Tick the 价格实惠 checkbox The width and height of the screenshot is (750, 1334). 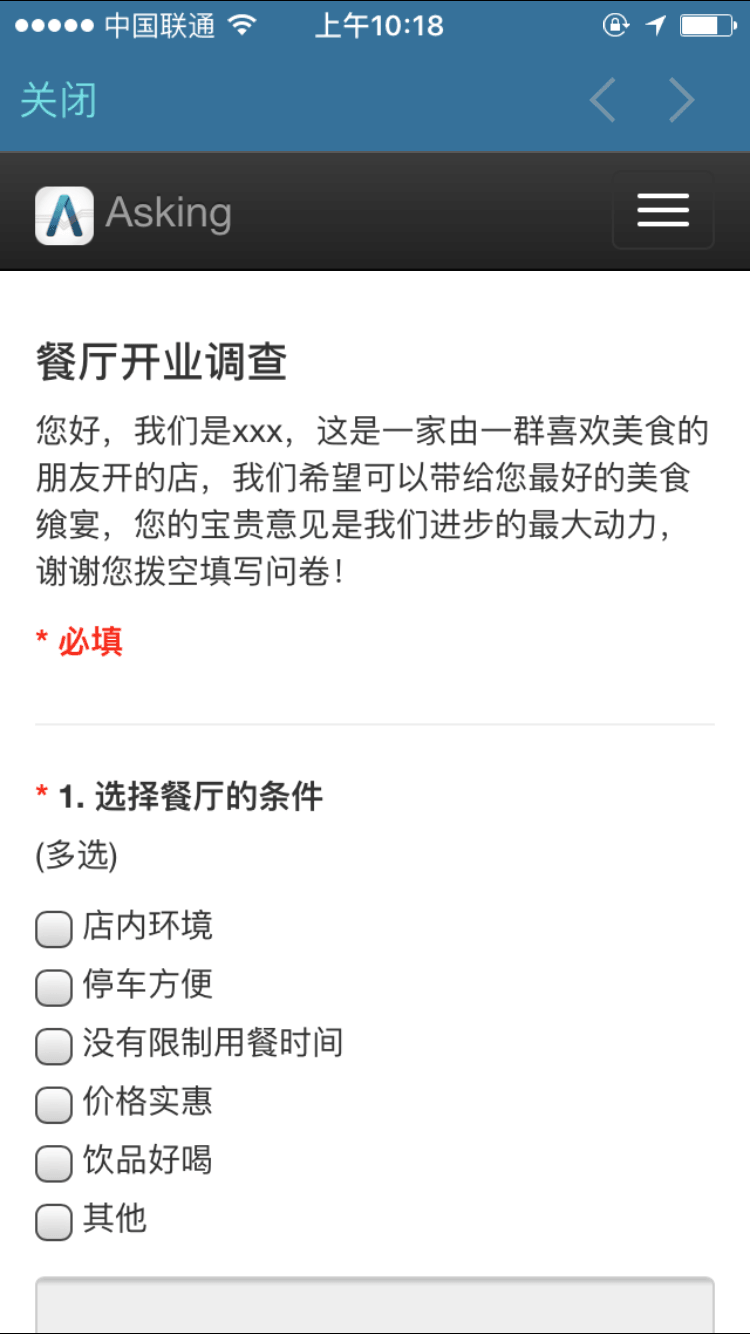point(54,1105)
